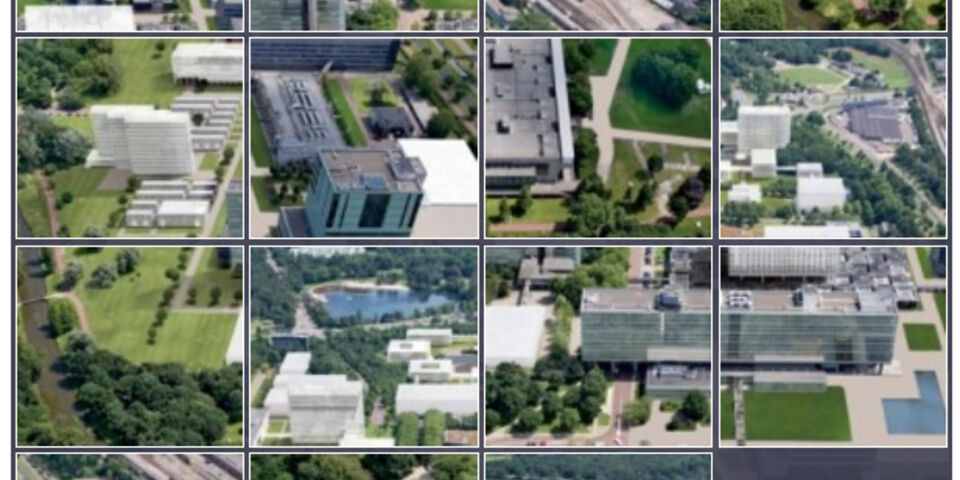Tap the wide aerial tile with the railway curve

tap(833, 138)
